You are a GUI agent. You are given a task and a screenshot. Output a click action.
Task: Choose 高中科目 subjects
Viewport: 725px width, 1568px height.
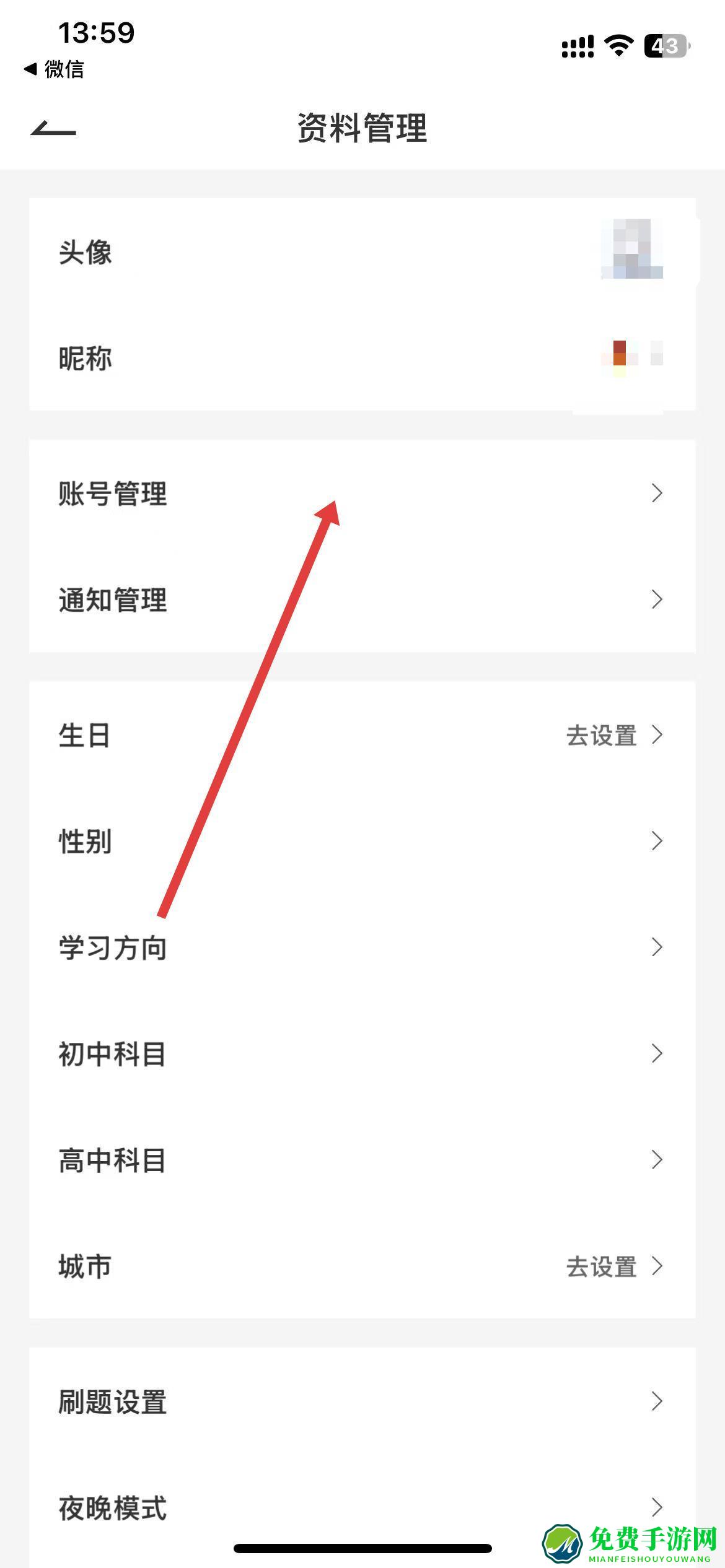362,1160
